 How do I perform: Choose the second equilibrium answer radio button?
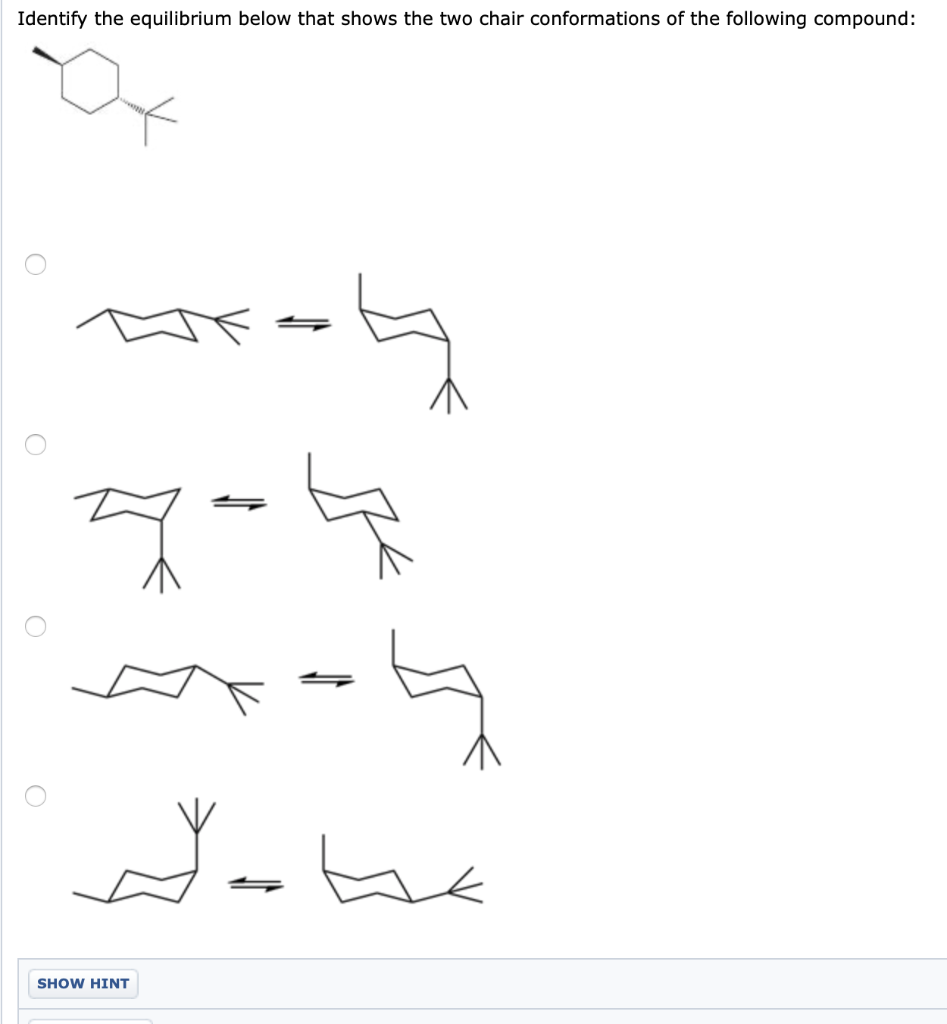(35, 445)
